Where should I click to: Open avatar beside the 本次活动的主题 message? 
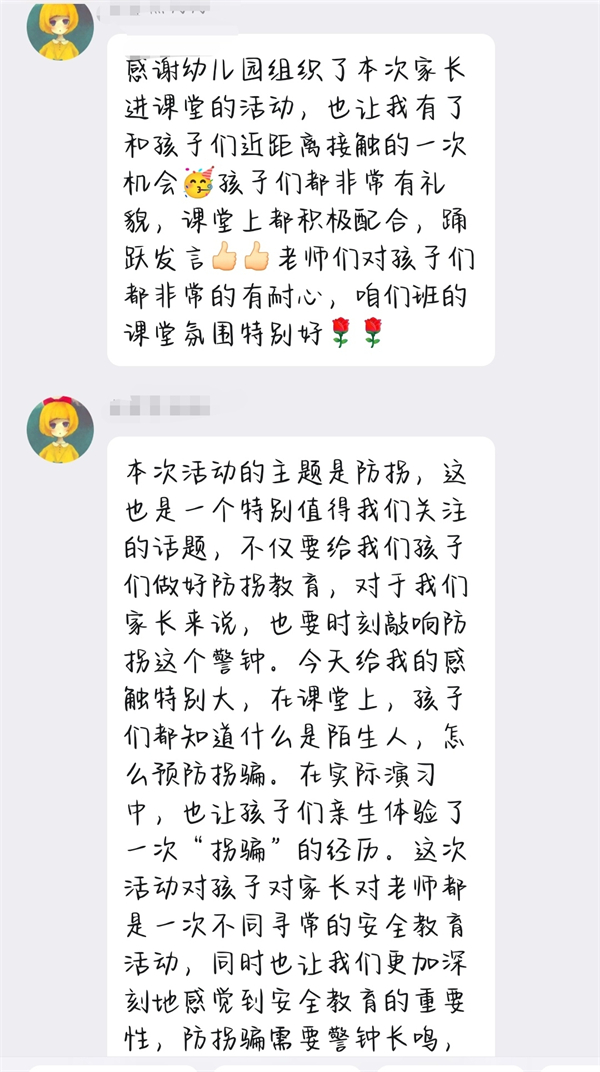[60, 429]
